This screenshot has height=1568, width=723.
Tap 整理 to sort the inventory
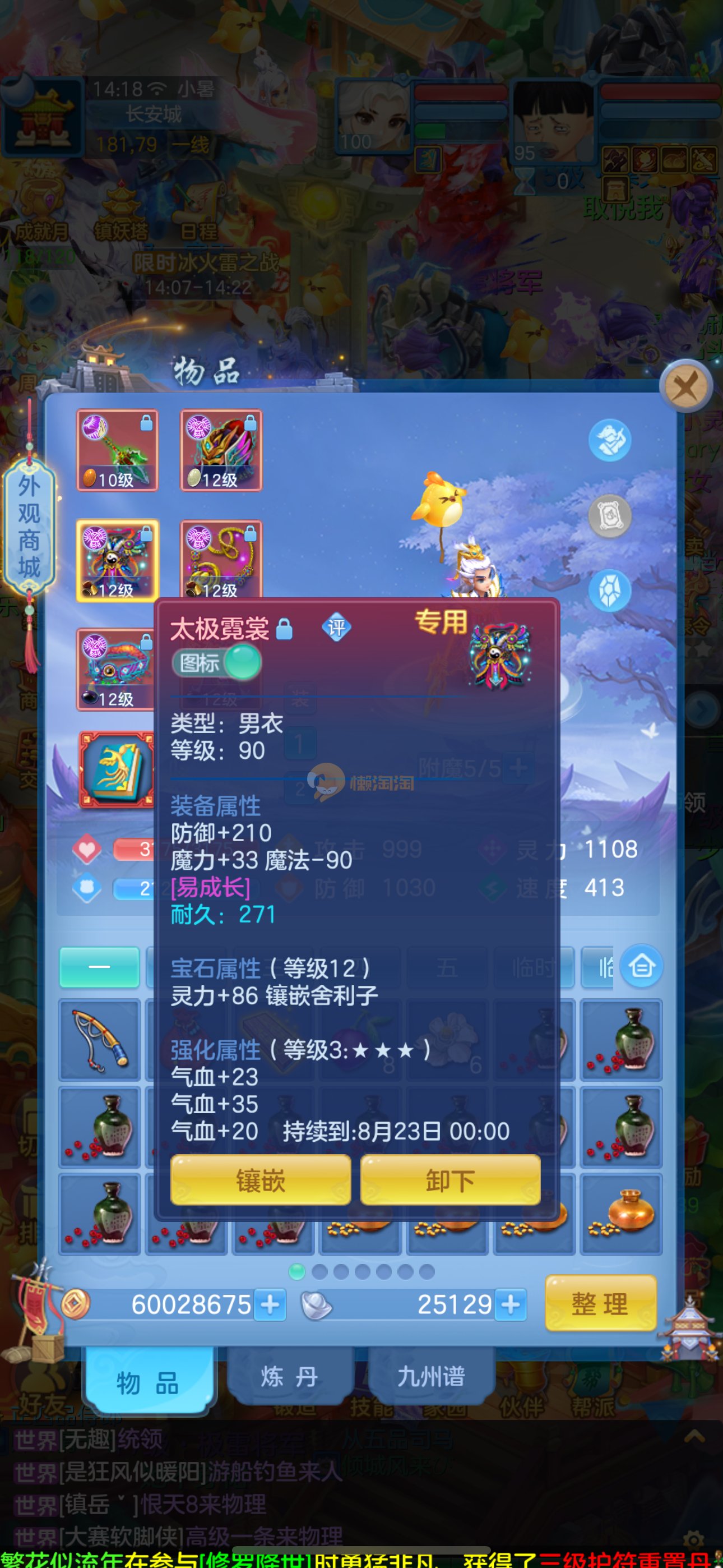tap(600, 1304)
